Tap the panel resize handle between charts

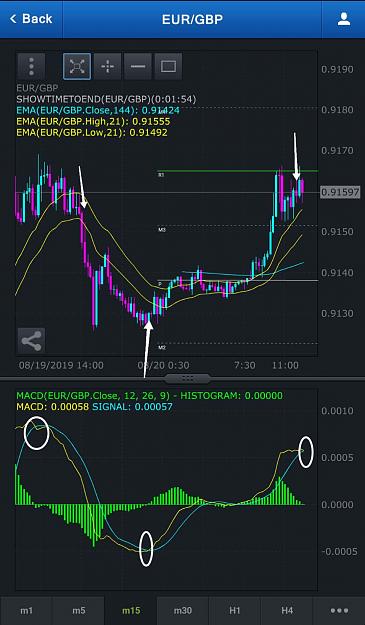[x=187, y=378]
